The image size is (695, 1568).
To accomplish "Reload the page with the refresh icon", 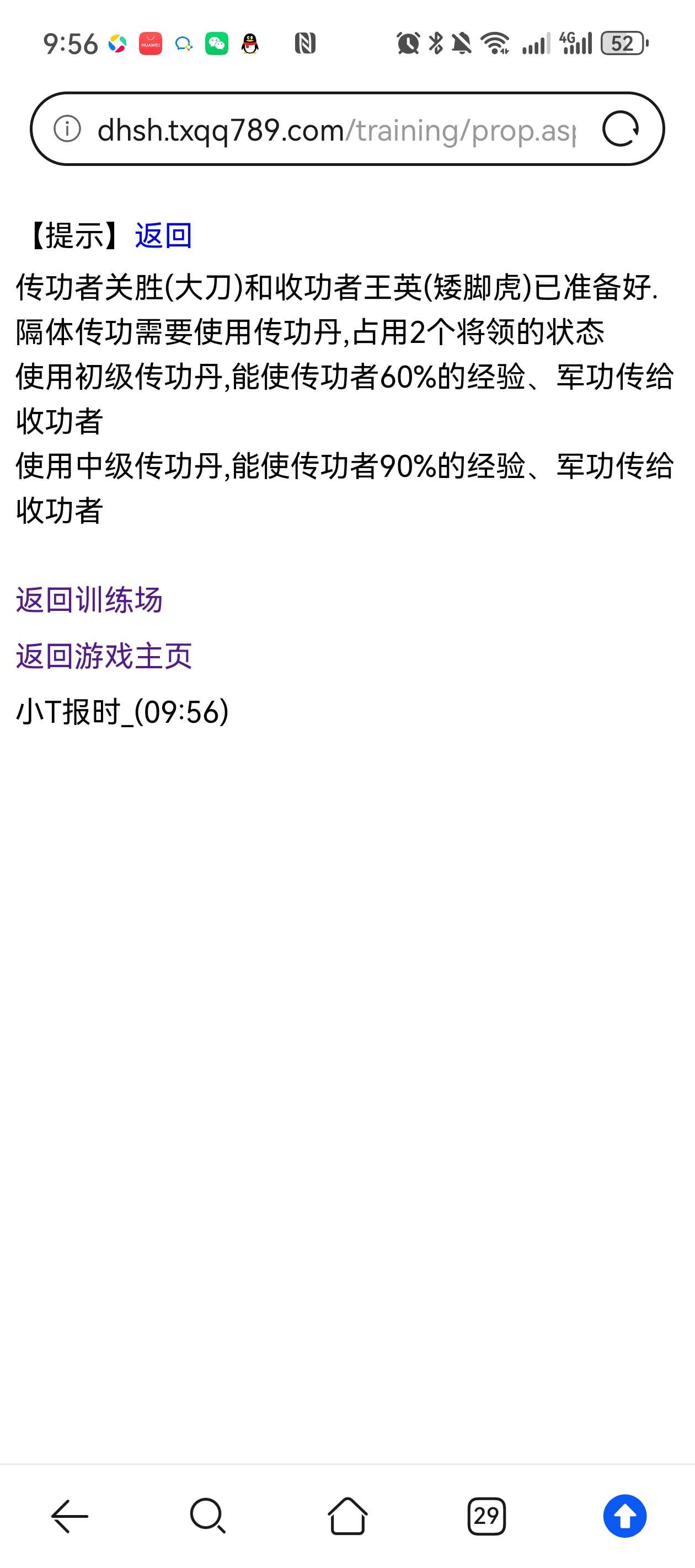I will pyautogui.click(x=620, y=129).
